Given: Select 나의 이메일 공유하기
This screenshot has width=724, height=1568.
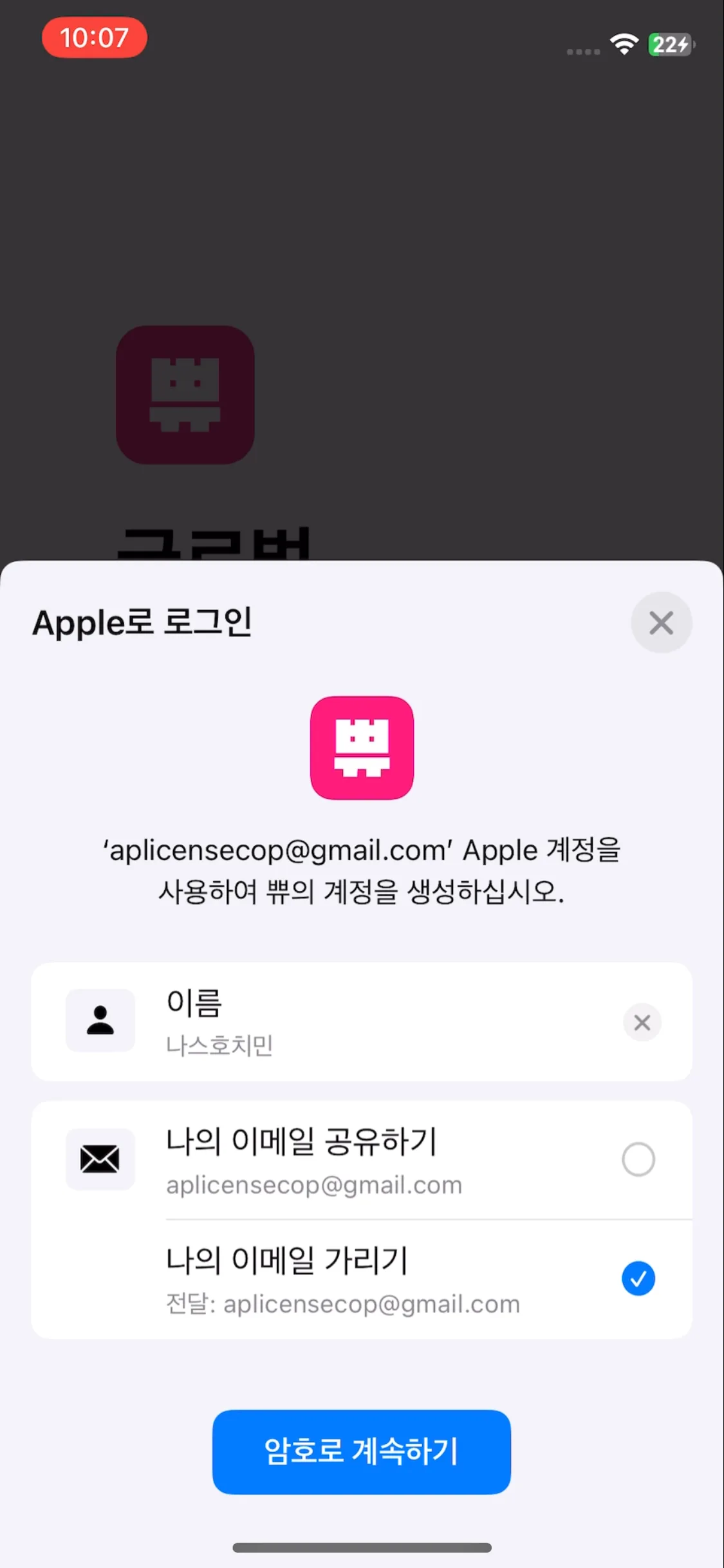Looking at the screenshot, I should point(638,1159).
